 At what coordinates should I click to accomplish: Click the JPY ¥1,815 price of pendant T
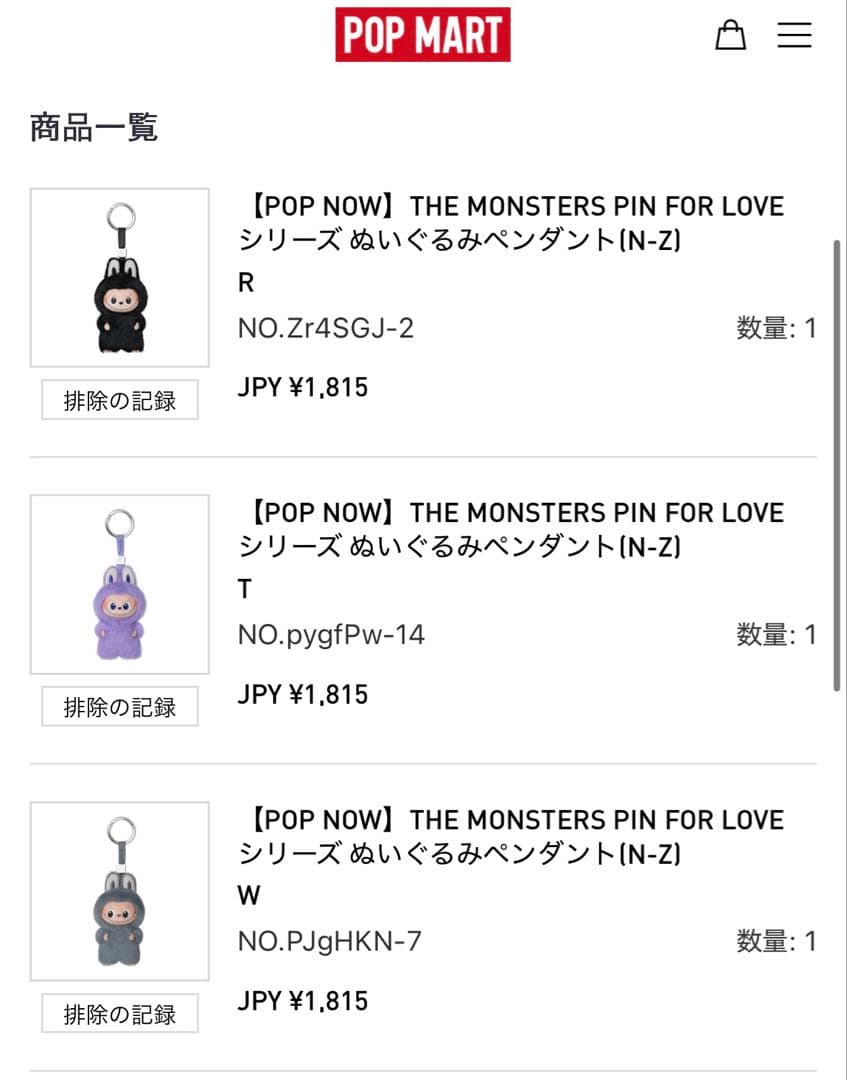(303, 693)
